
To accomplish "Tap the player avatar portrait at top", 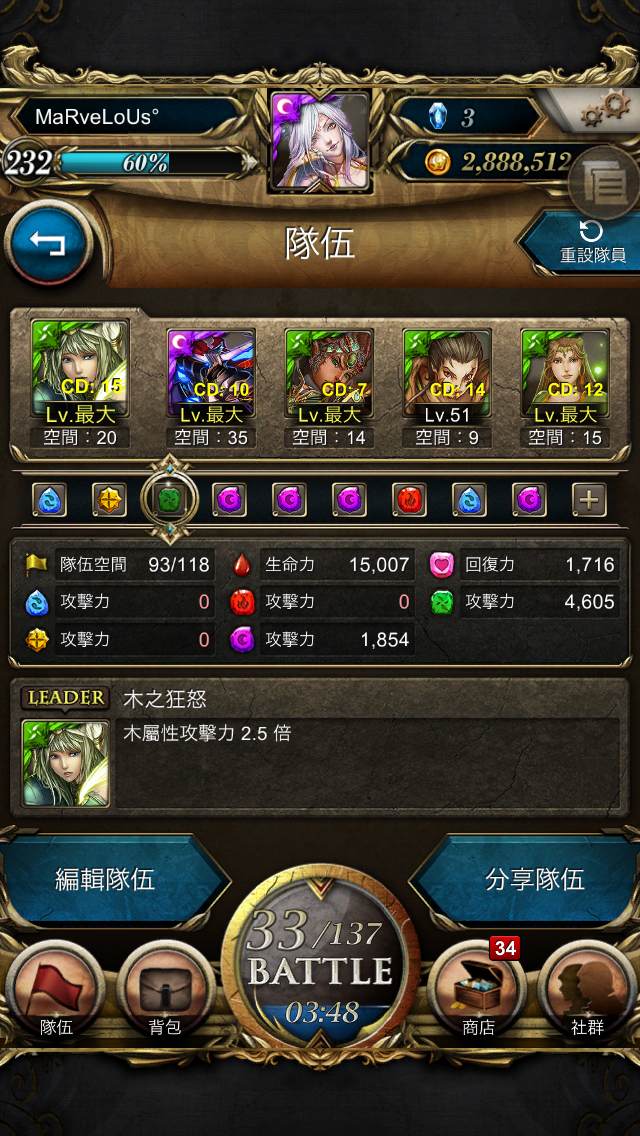I will (x=320, y=140).
